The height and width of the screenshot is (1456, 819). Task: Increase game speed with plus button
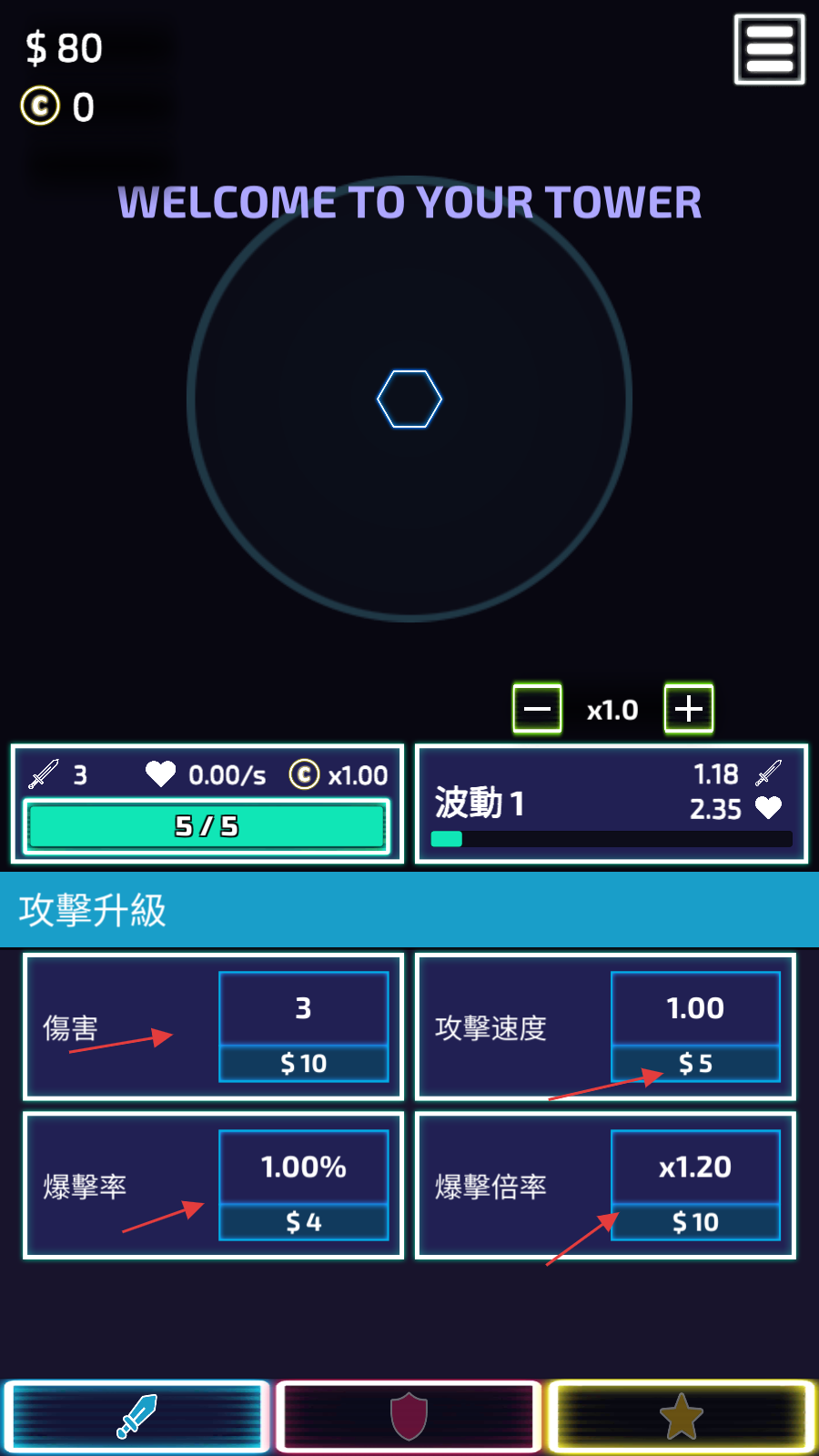[689, 708]
